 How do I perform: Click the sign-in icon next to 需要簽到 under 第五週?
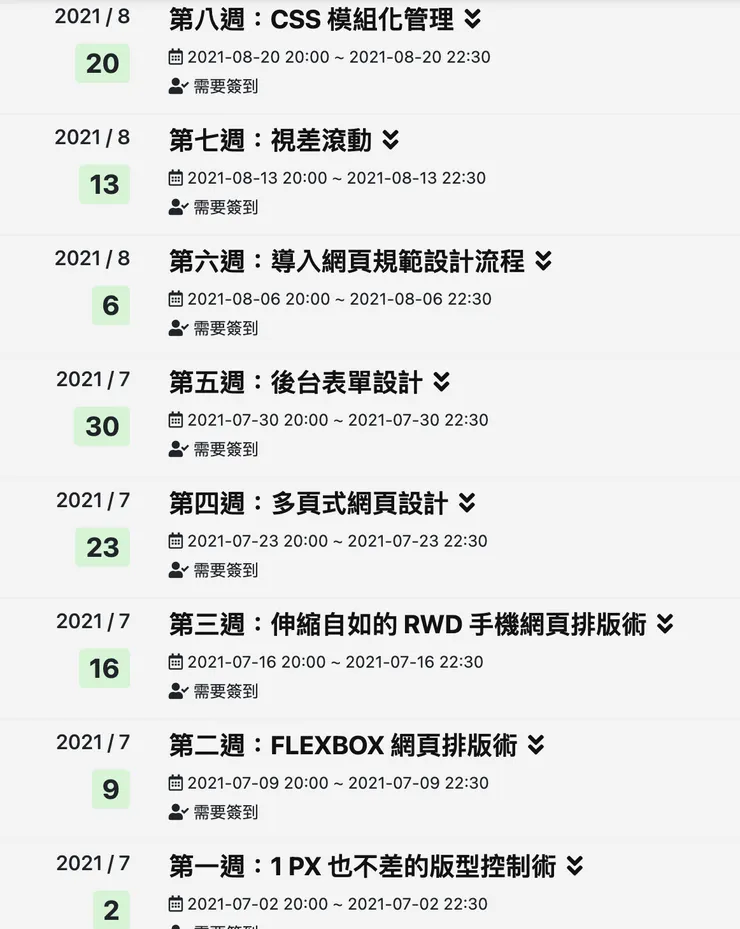click(x=178, y=449)
